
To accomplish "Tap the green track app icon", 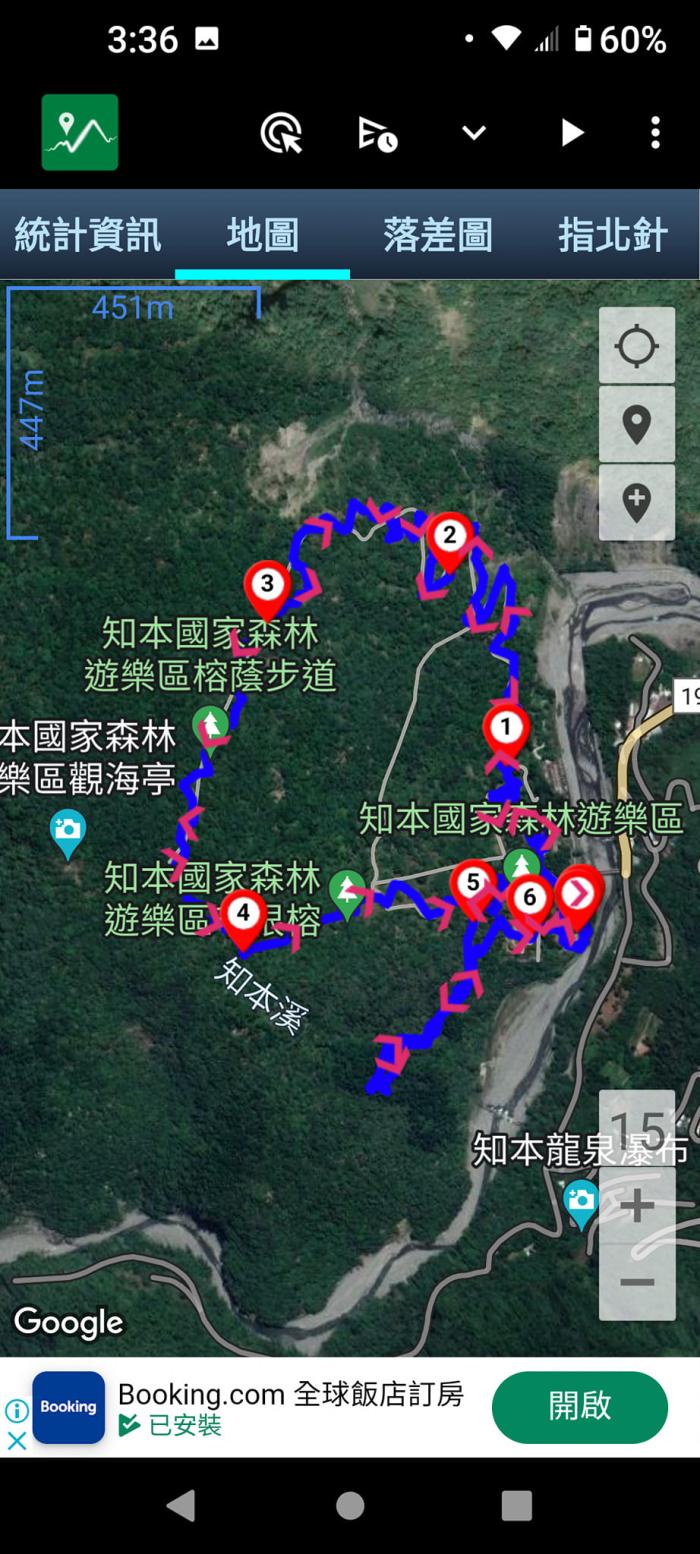I will (x=80, y=132).
